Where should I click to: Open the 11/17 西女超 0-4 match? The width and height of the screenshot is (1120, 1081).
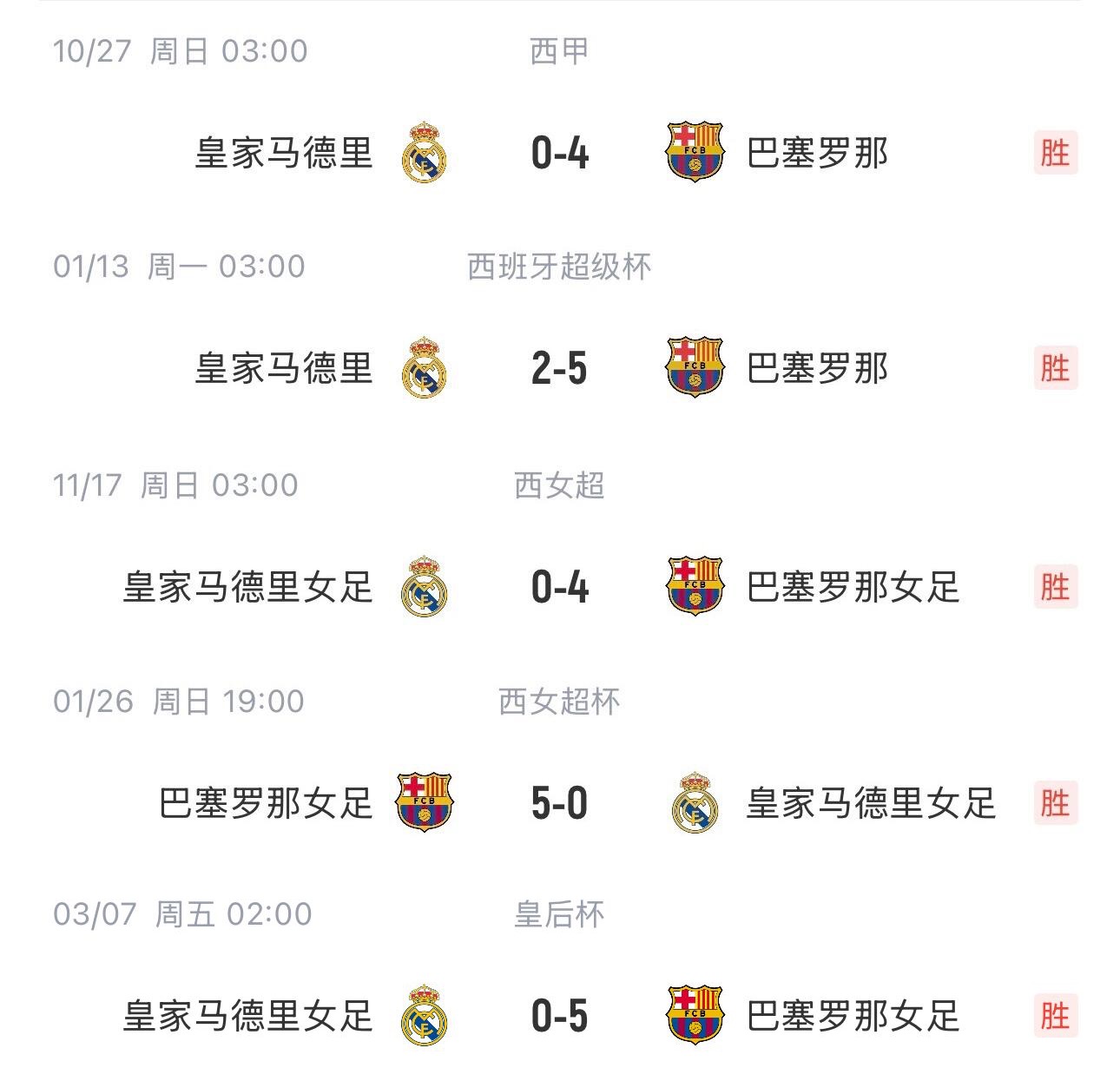[559, 587]
